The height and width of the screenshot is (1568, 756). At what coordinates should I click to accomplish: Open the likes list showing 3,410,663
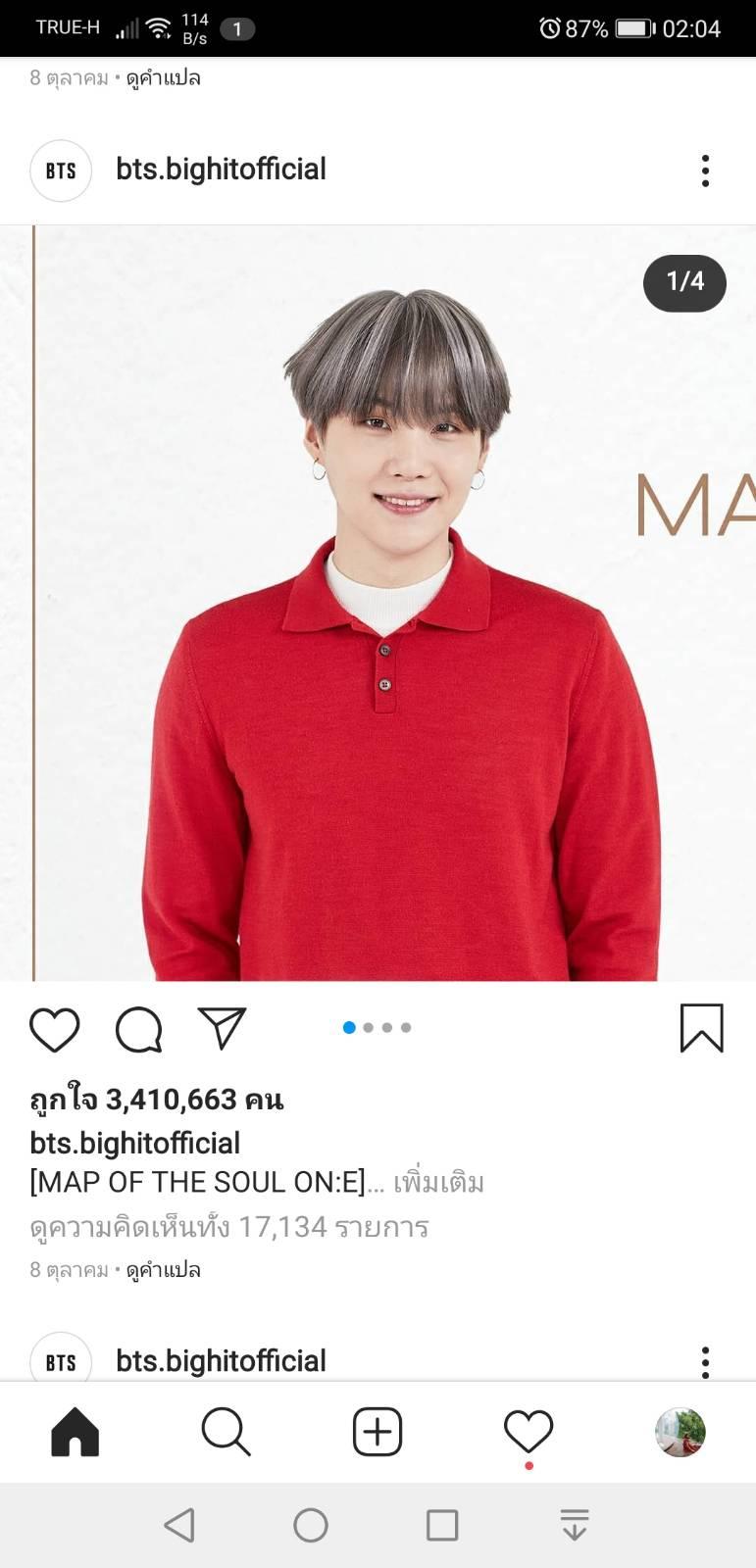click(x=157, y=1100)
